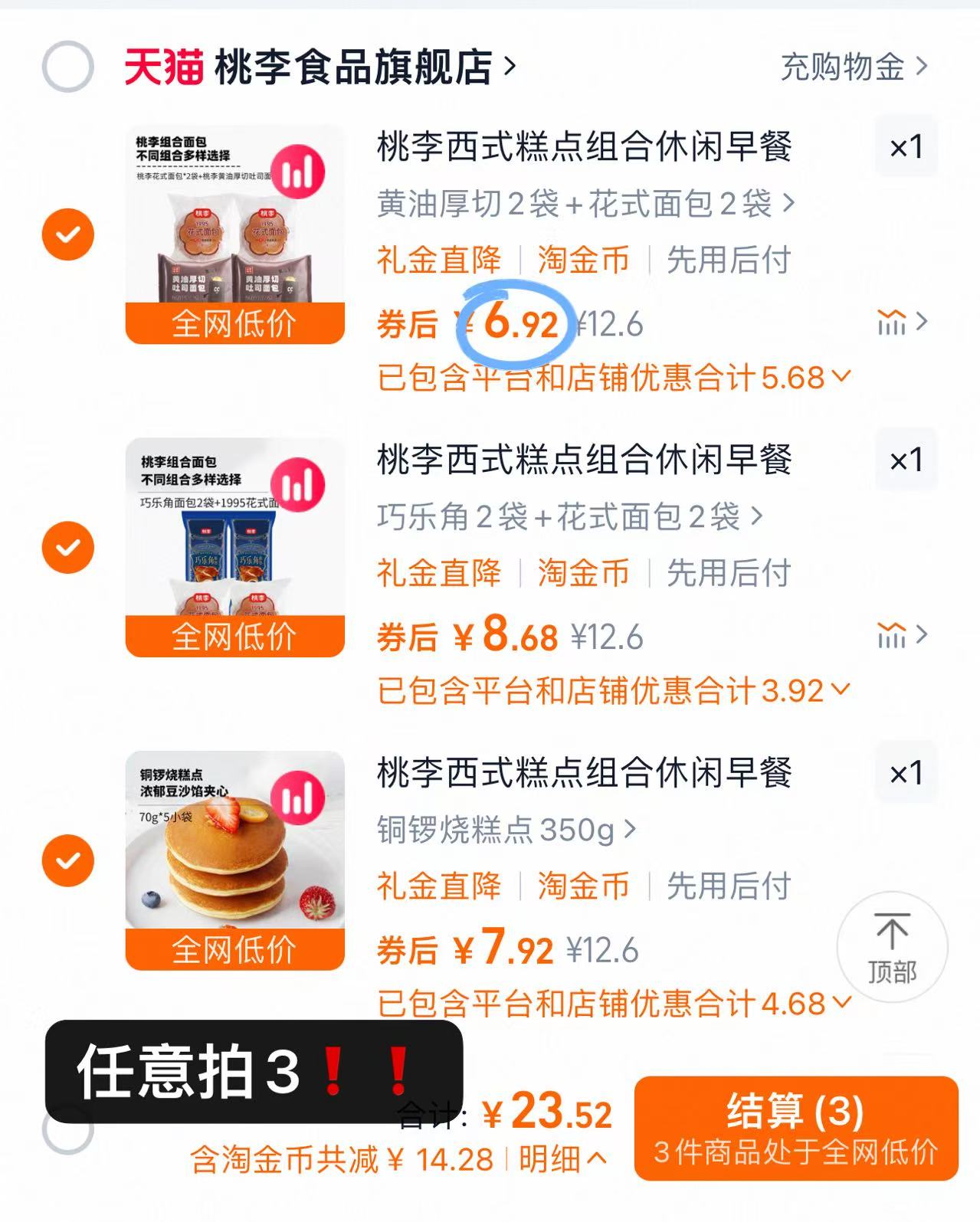
Task: Toggle the store-level select-all checkbox
Action: click(68, 65)
